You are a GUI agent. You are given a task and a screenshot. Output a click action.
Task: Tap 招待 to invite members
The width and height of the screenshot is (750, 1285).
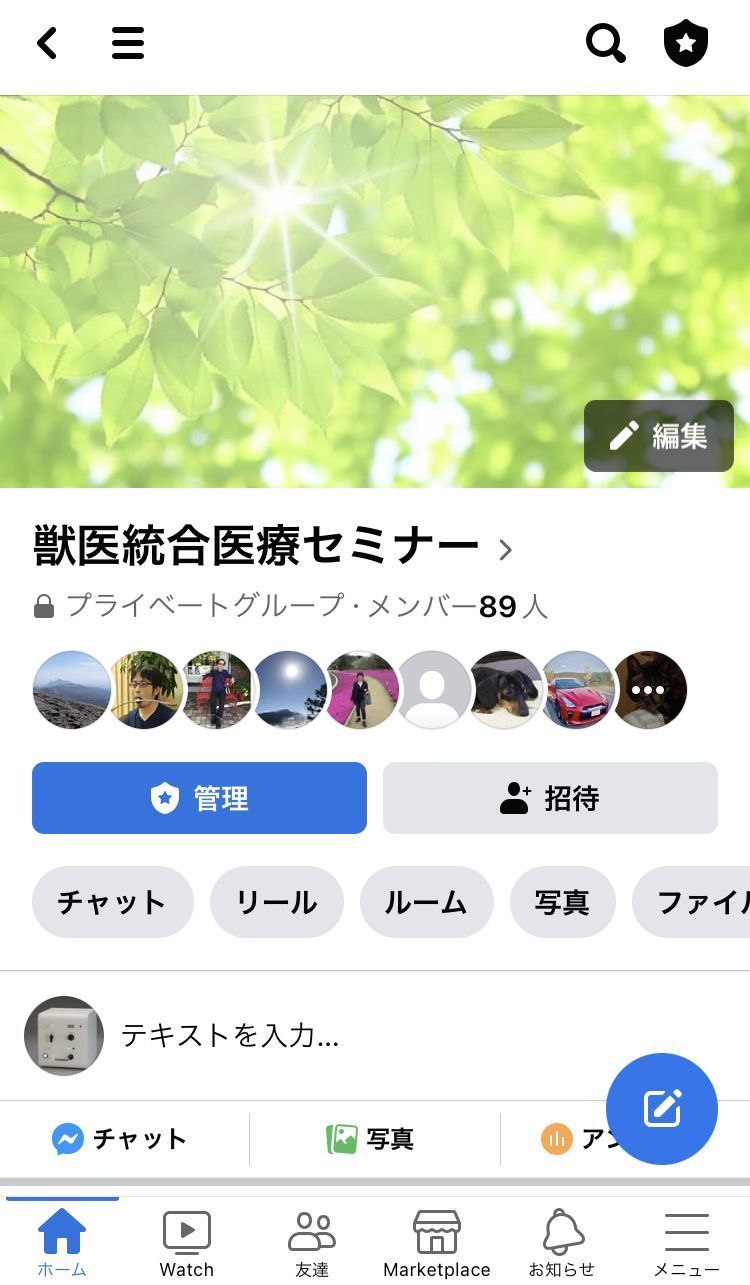pyautogui.click(x=550, y=798)
